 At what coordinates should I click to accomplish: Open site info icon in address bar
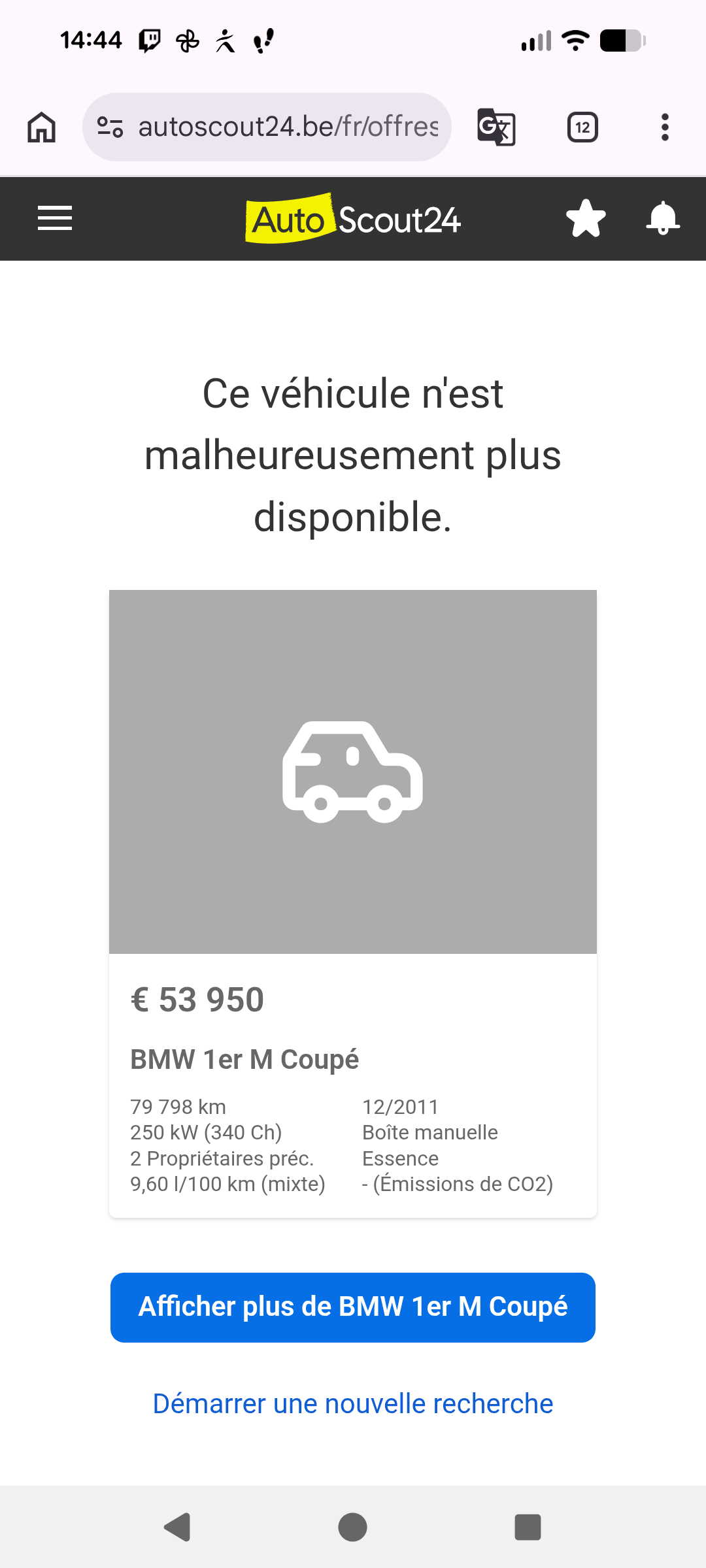[110, 127]
